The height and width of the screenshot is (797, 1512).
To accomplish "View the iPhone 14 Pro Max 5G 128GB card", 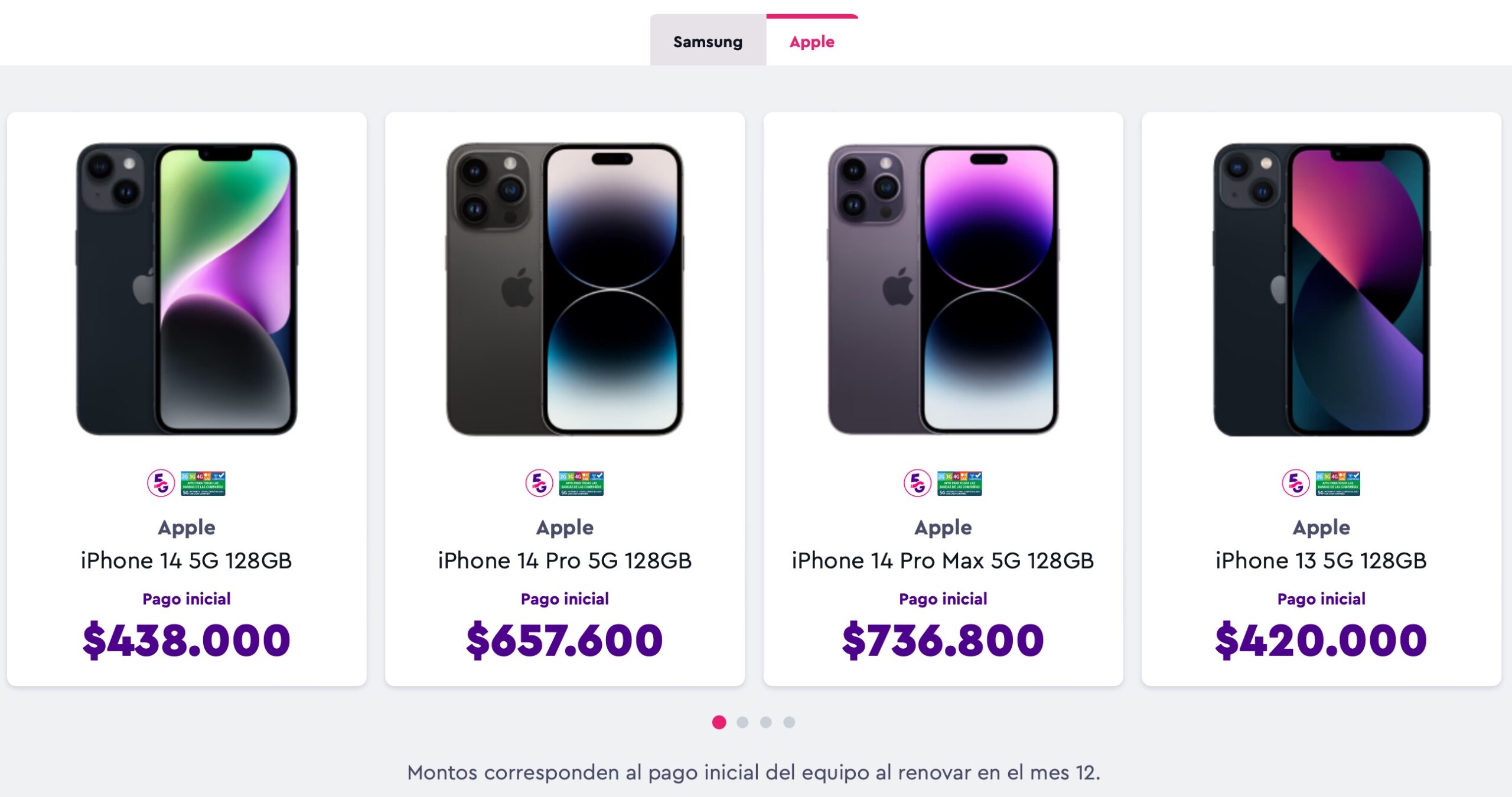I will (x=943, y=398).
